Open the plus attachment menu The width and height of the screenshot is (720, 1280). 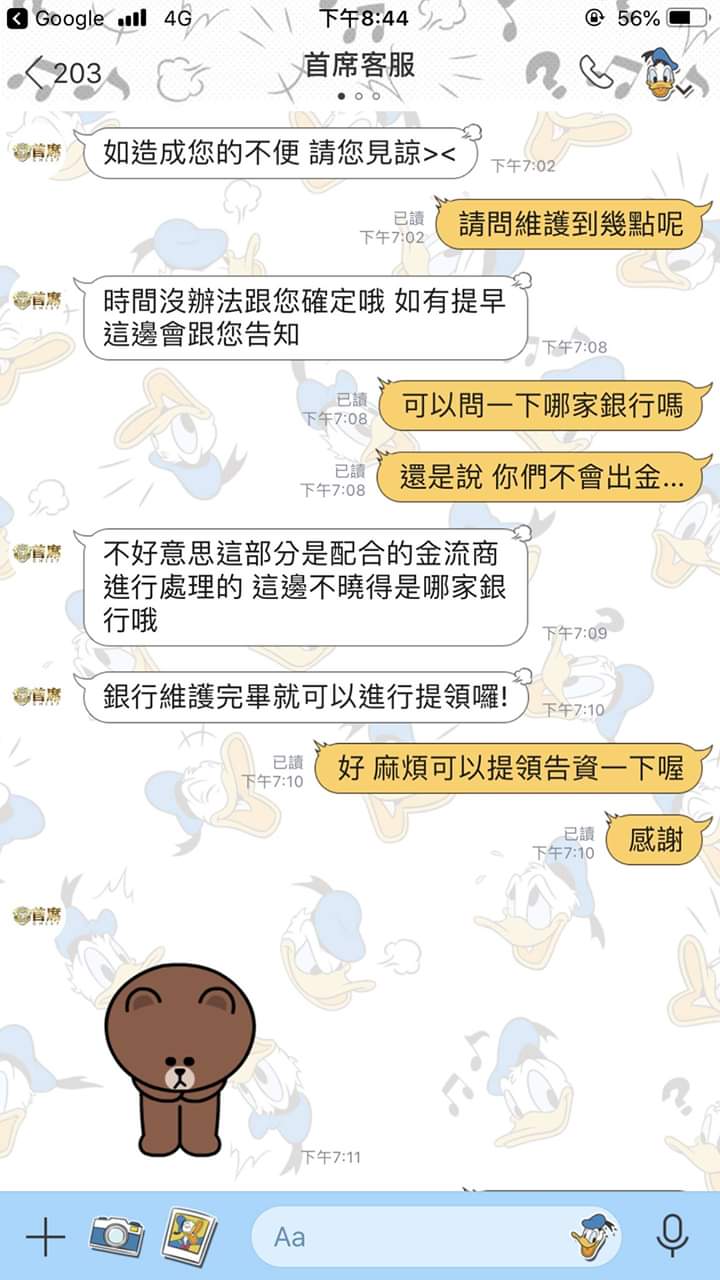[45, 1237]
